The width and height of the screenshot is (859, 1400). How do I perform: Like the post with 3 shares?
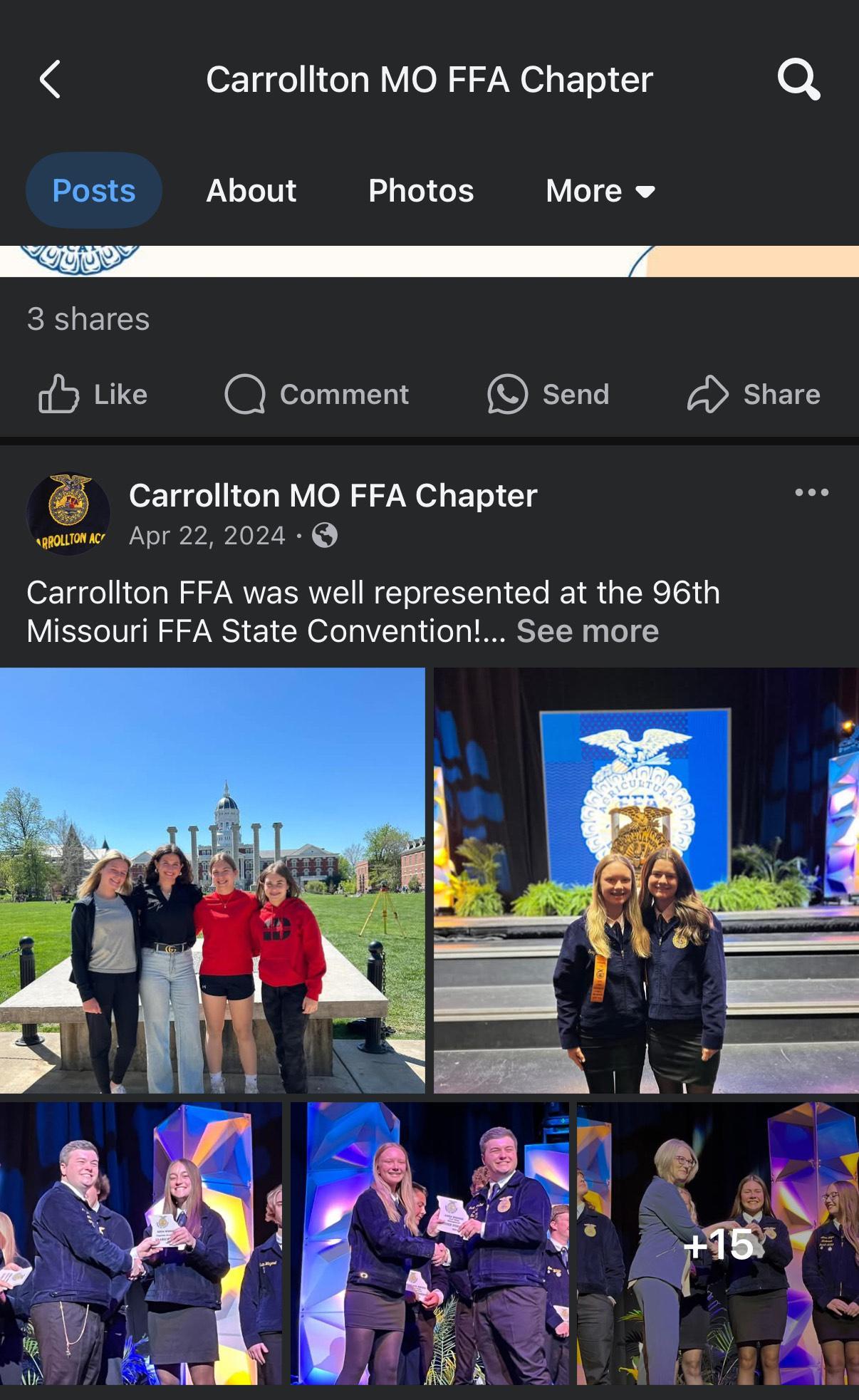click(x=93, y=394)
